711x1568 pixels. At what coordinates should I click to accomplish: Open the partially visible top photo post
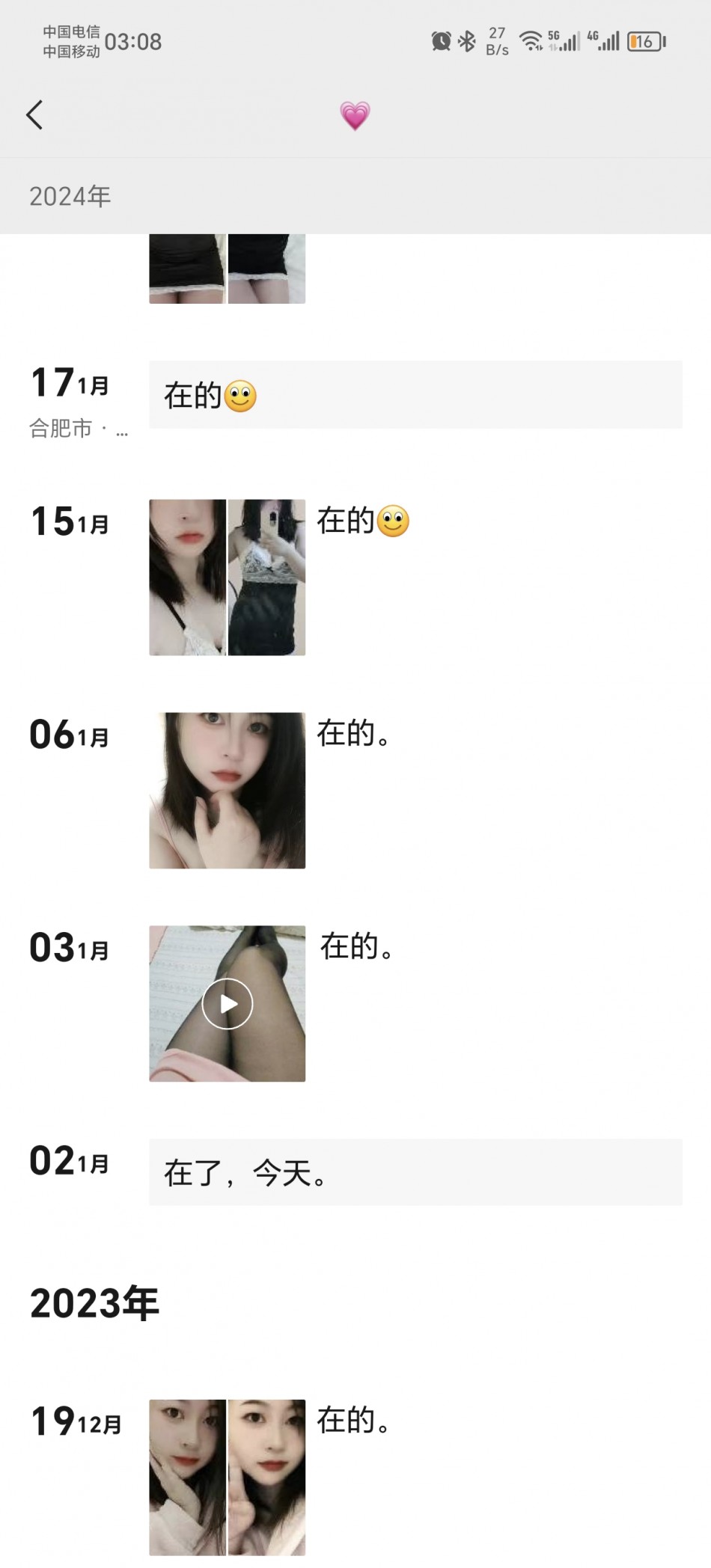tap(227, 269)
